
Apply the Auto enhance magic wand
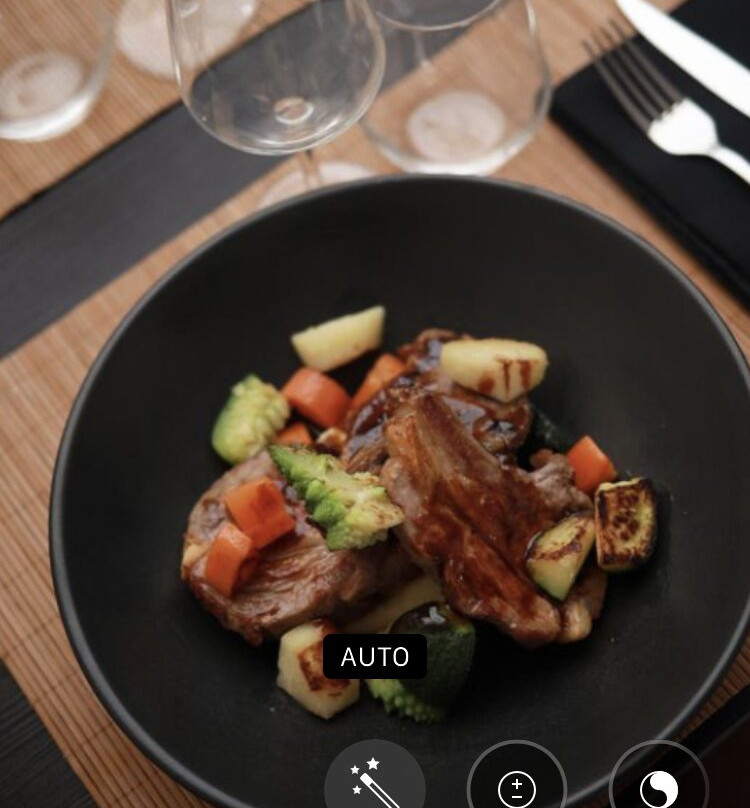point(374,782)
